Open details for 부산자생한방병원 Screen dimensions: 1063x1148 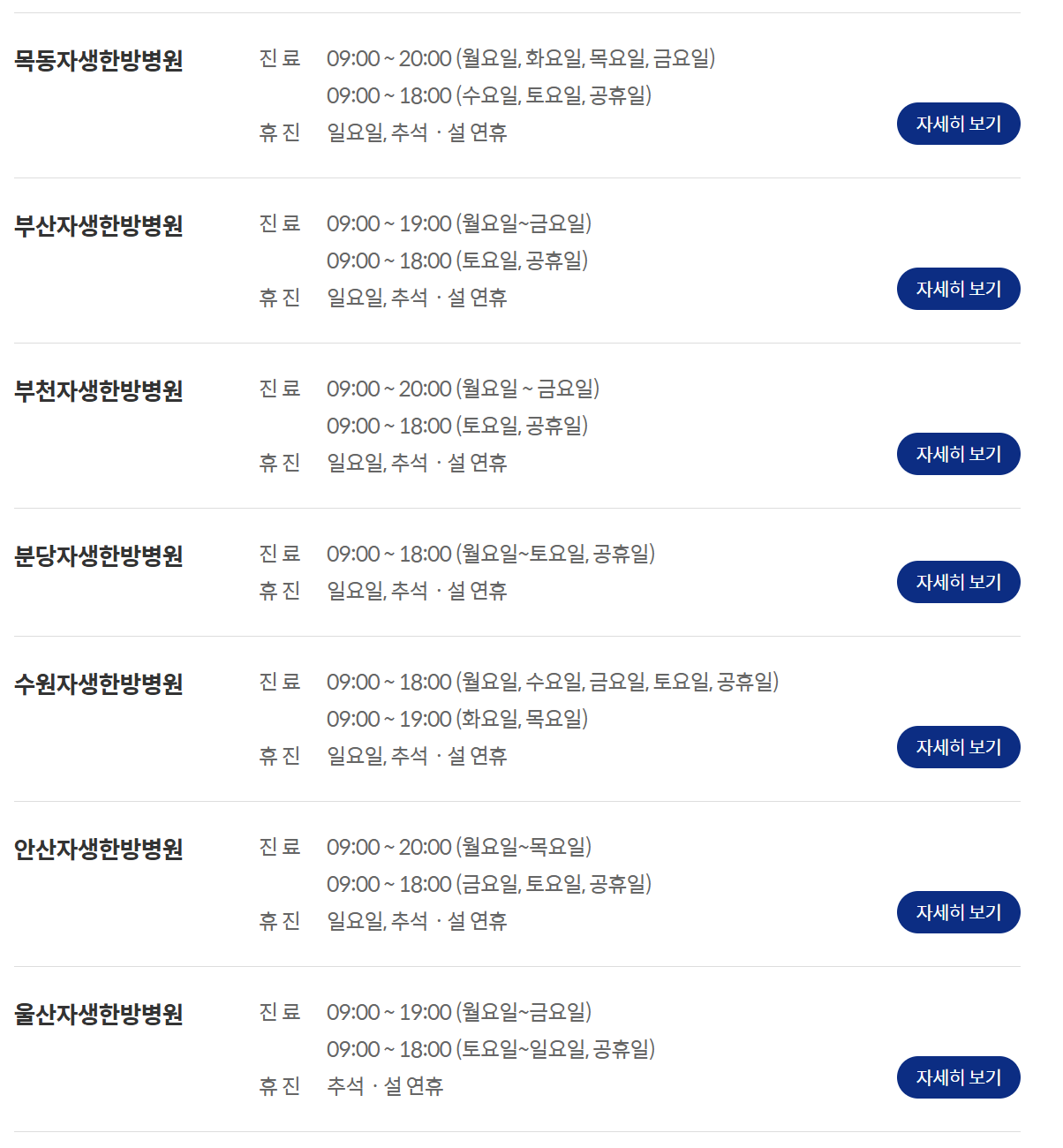(958, 288)
